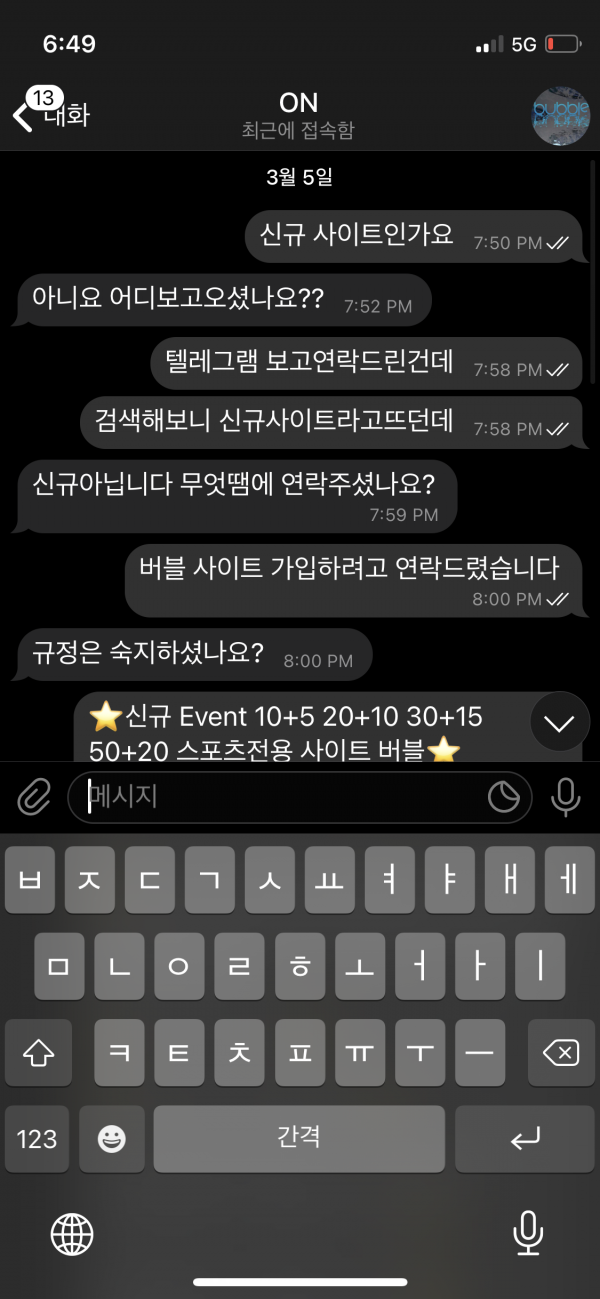Open the ON contact profile picture
This screenshot has width=600, height=1299.
click(x=560, y=116)
